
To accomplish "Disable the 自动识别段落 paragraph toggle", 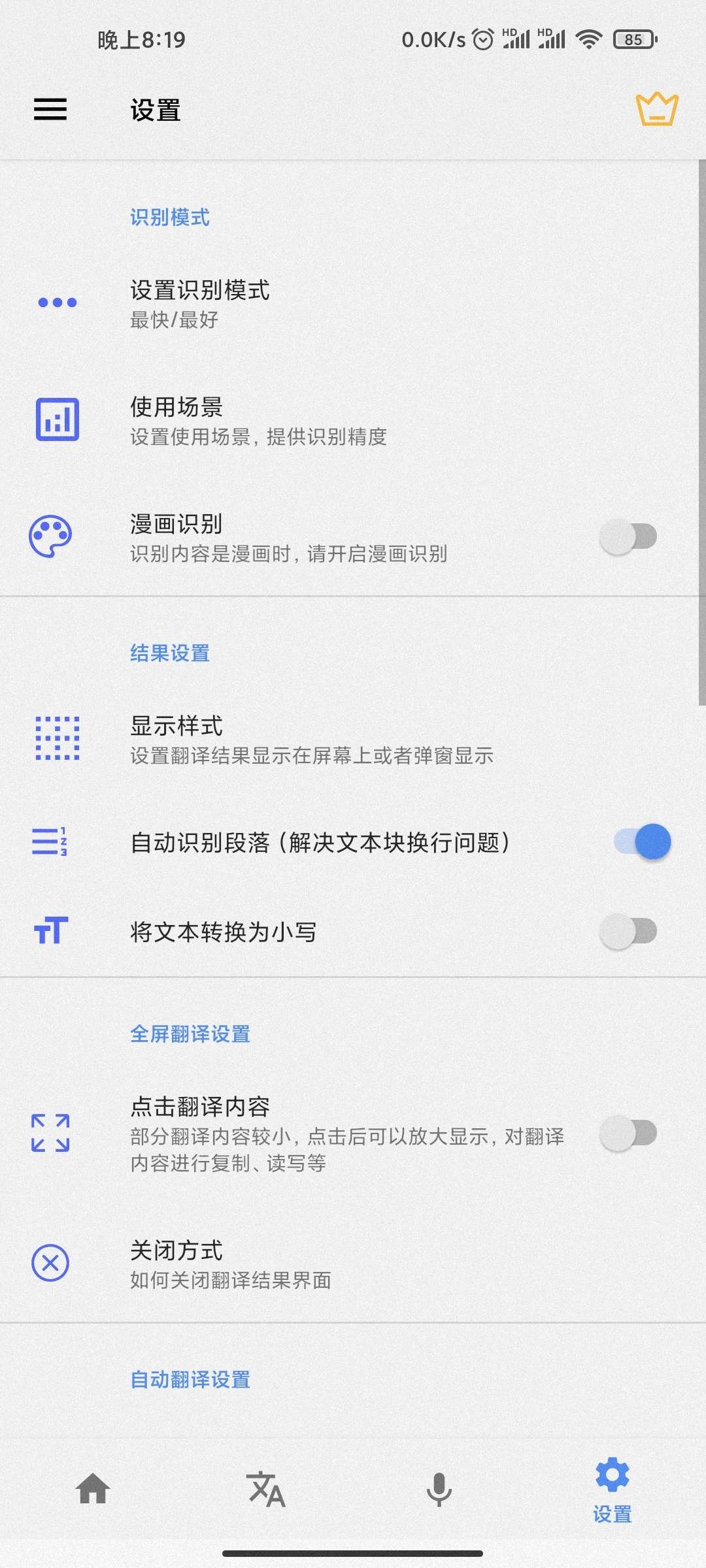I will (637, 842).
